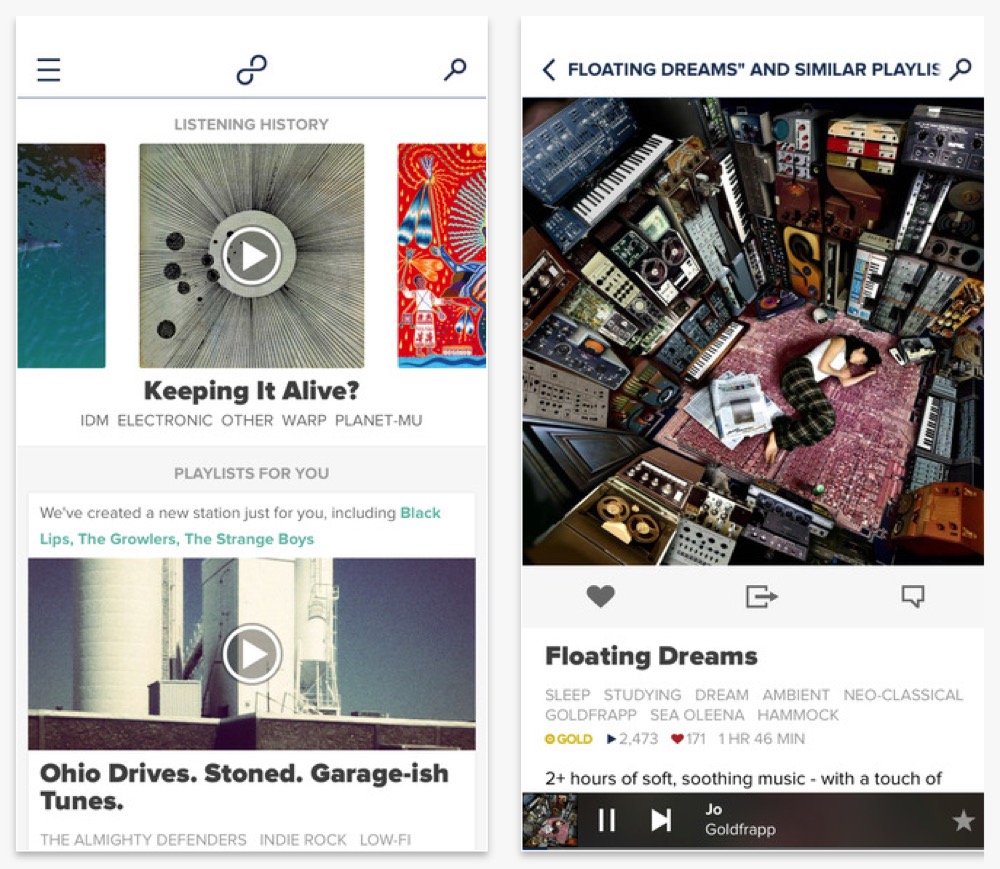Favorite the track Jo with star
1000x869 pixels.
[x=963, y=821]
